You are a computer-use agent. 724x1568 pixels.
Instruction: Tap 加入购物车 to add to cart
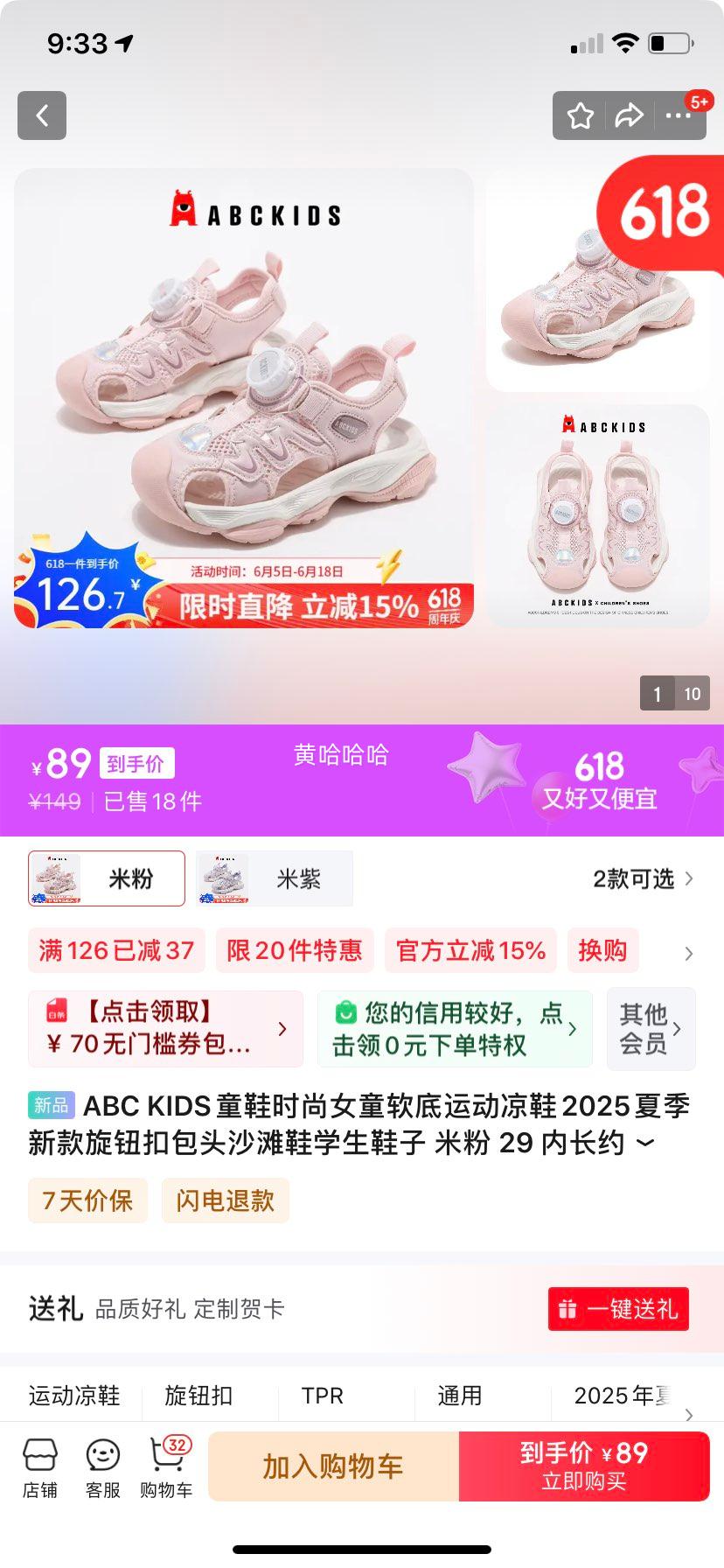pos(333,1466)
